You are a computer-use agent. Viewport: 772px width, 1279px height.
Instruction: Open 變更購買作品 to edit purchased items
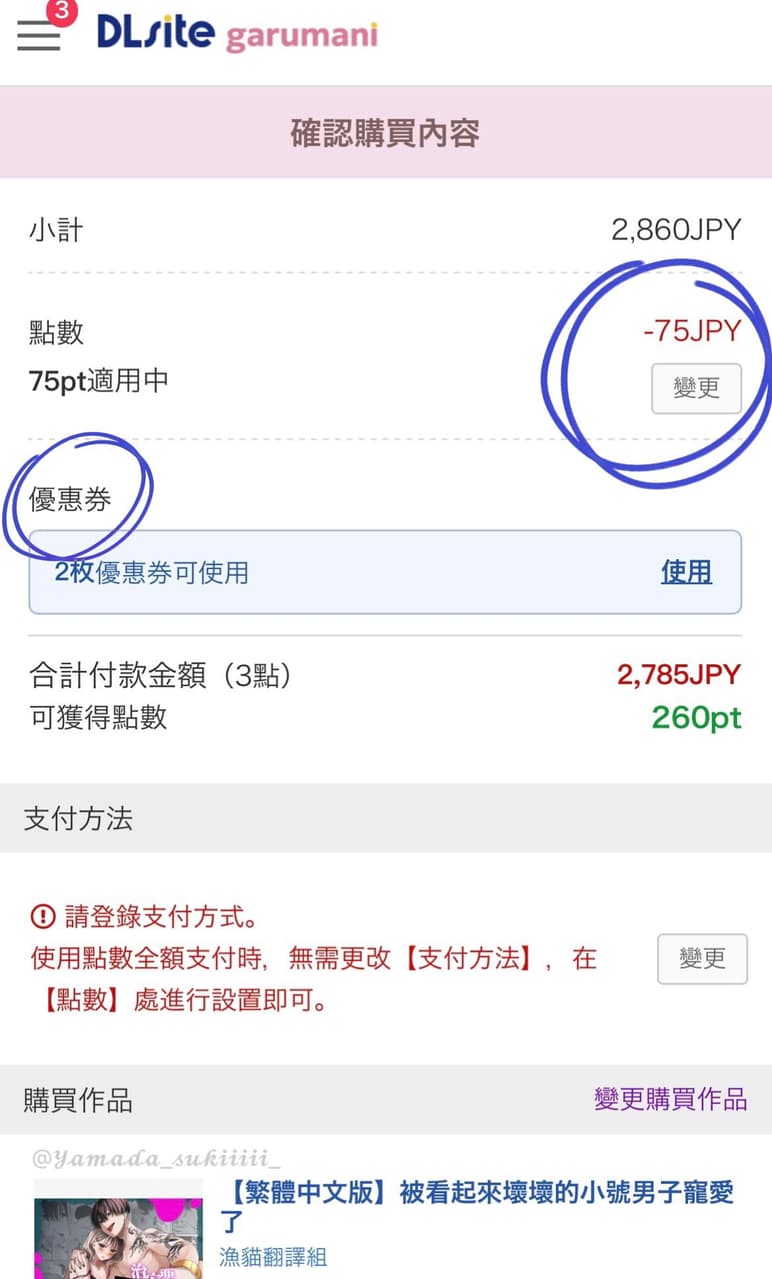(670, 1100)
